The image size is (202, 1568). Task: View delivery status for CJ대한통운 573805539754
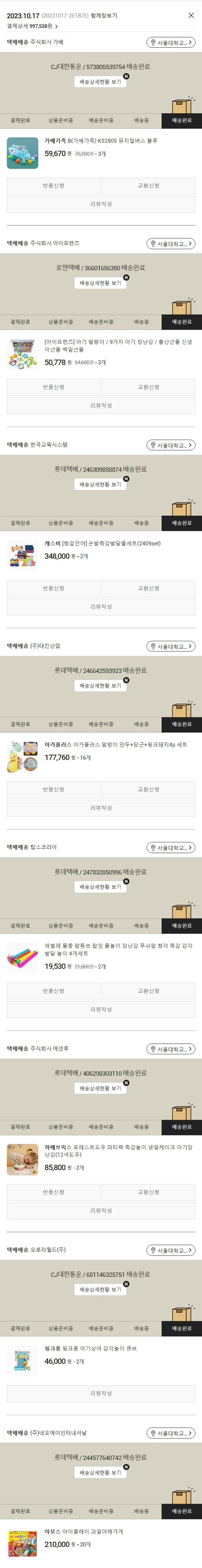click(100, 82)
